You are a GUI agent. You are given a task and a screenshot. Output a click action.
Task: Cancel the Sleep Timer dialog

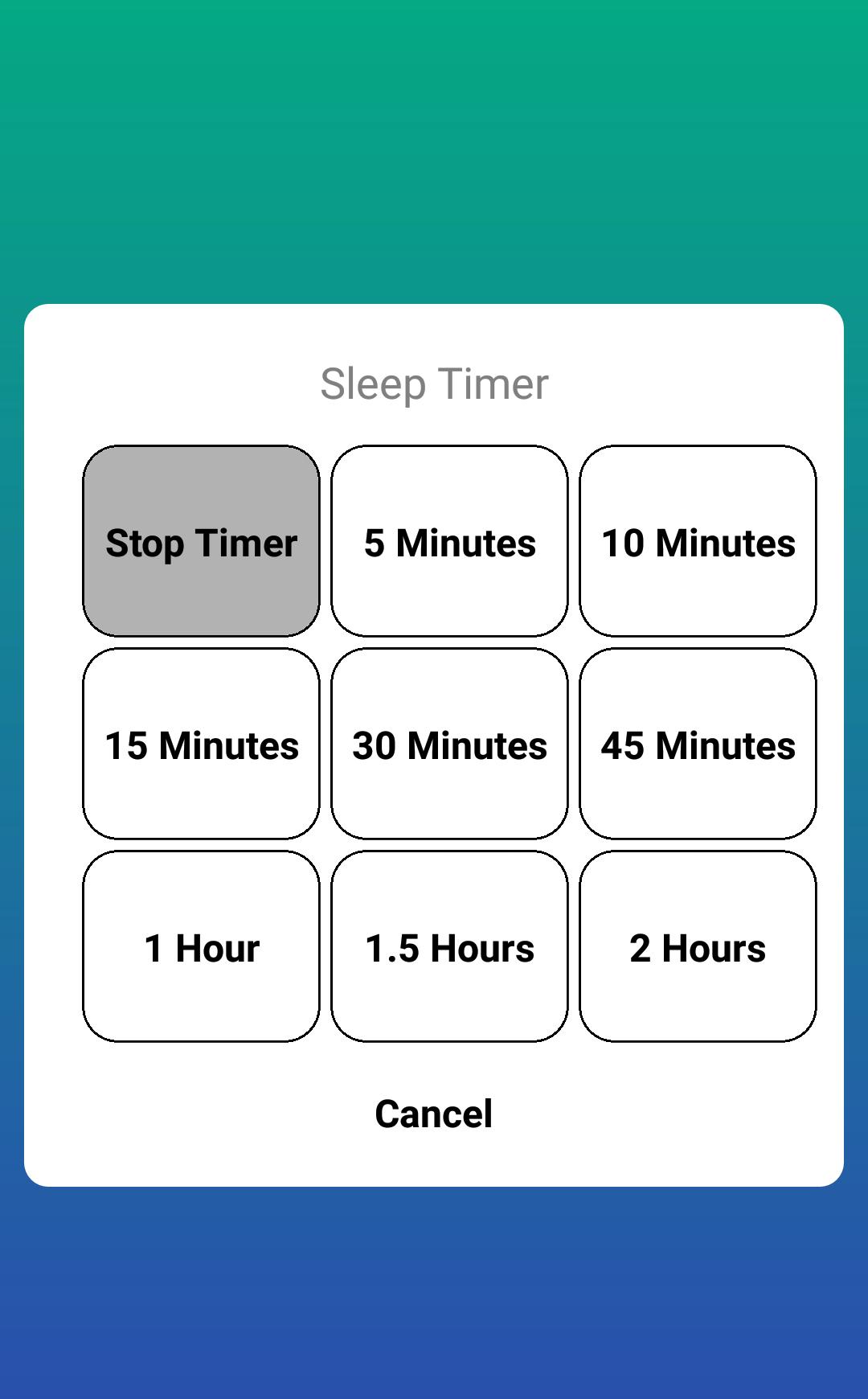coord(433,1114)
